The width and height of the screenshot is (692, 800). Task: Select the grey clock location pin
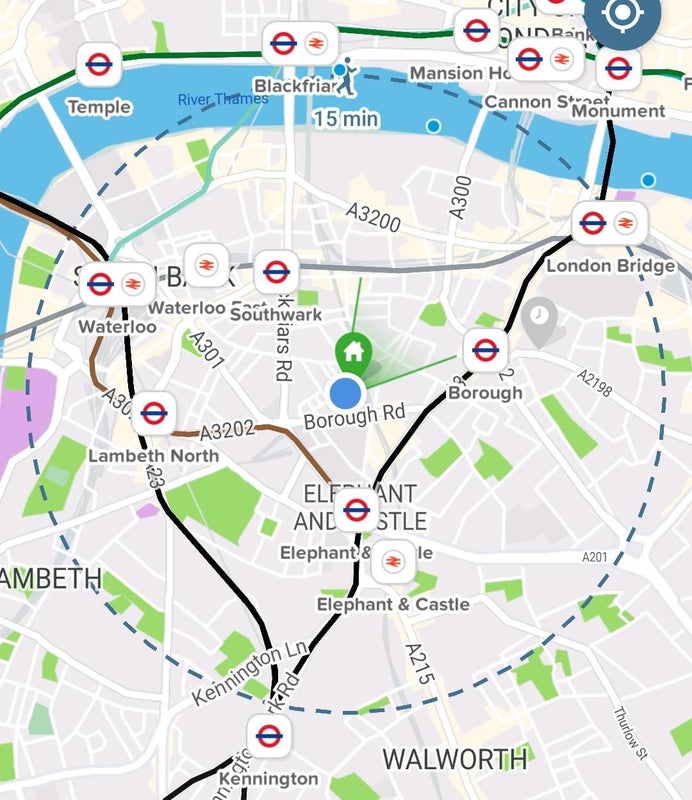point(540,319)
